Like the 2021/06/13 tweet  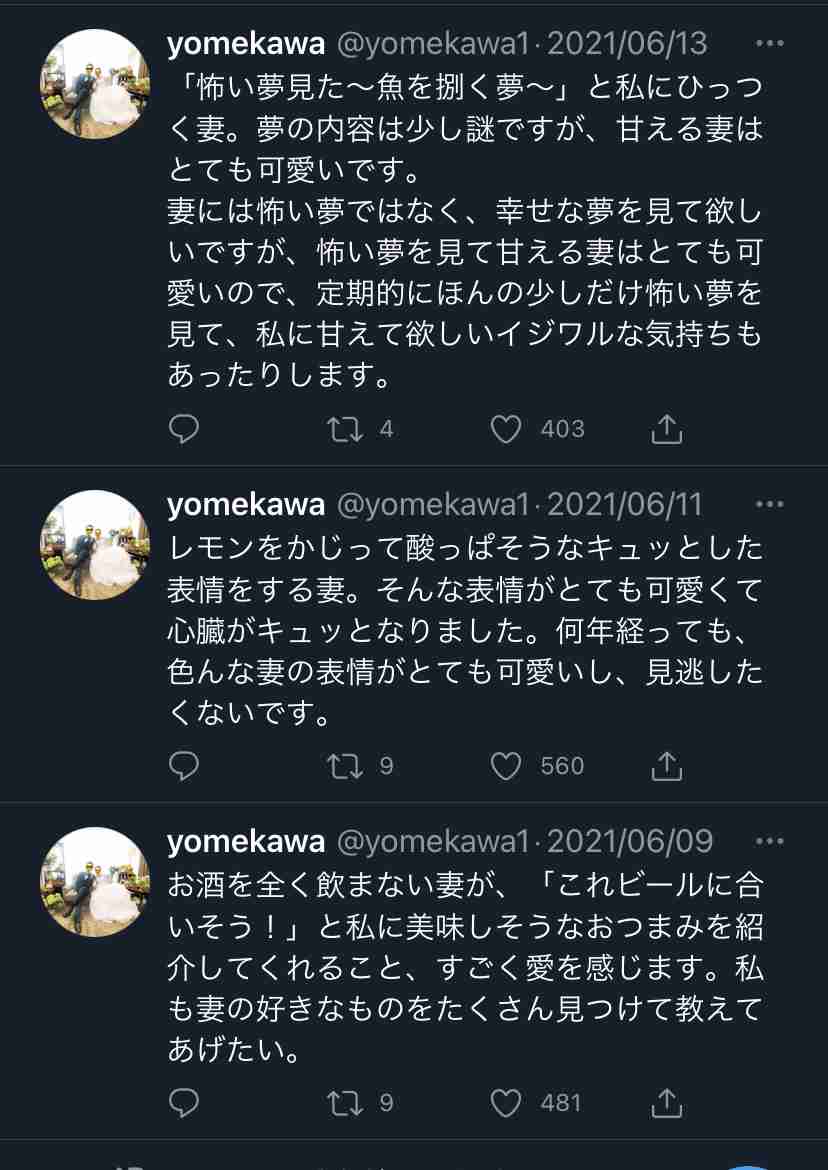pyautogui.click(x=506, y=429)
